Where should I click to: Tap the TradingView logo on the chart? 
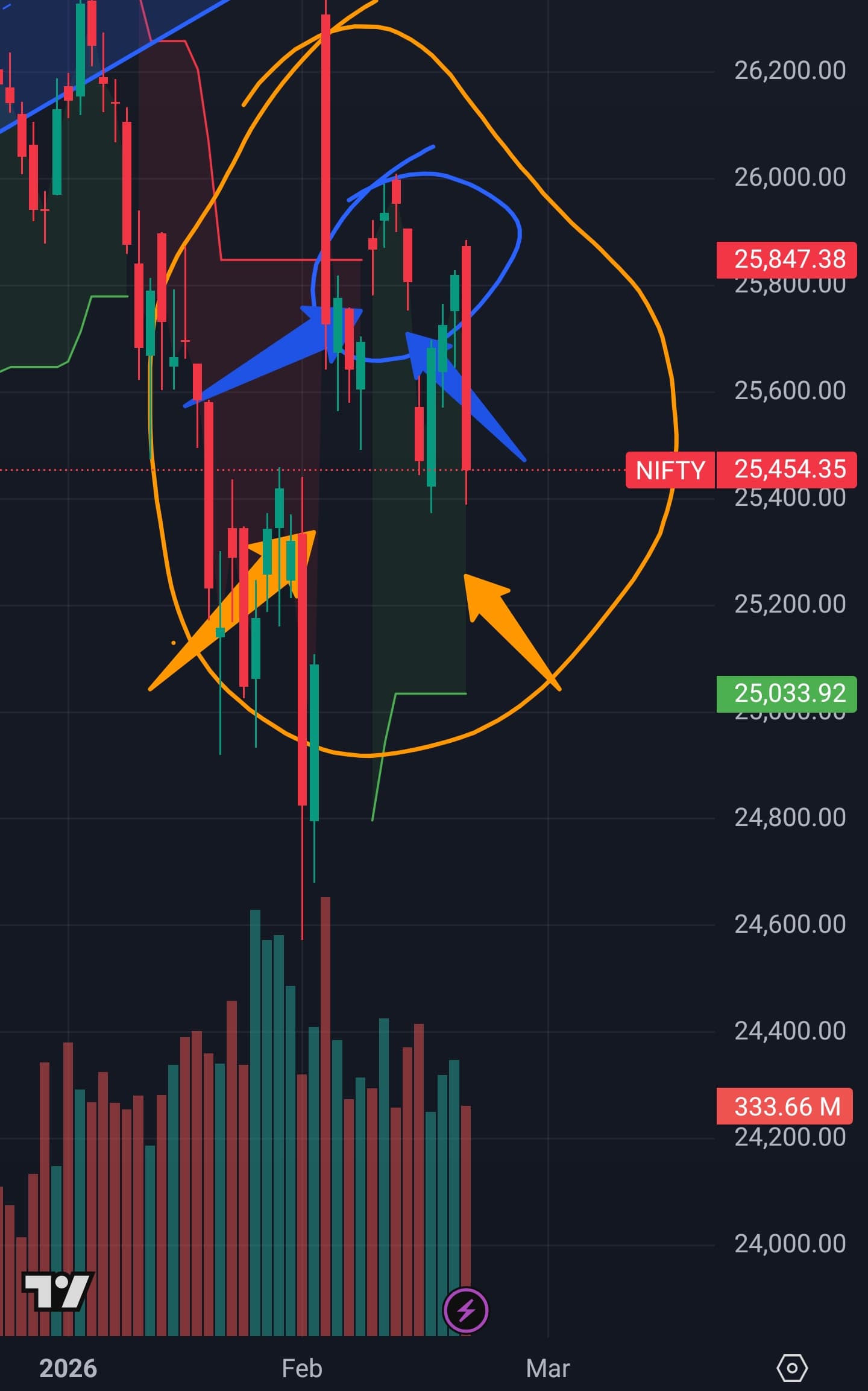[x=57, y=1291]
